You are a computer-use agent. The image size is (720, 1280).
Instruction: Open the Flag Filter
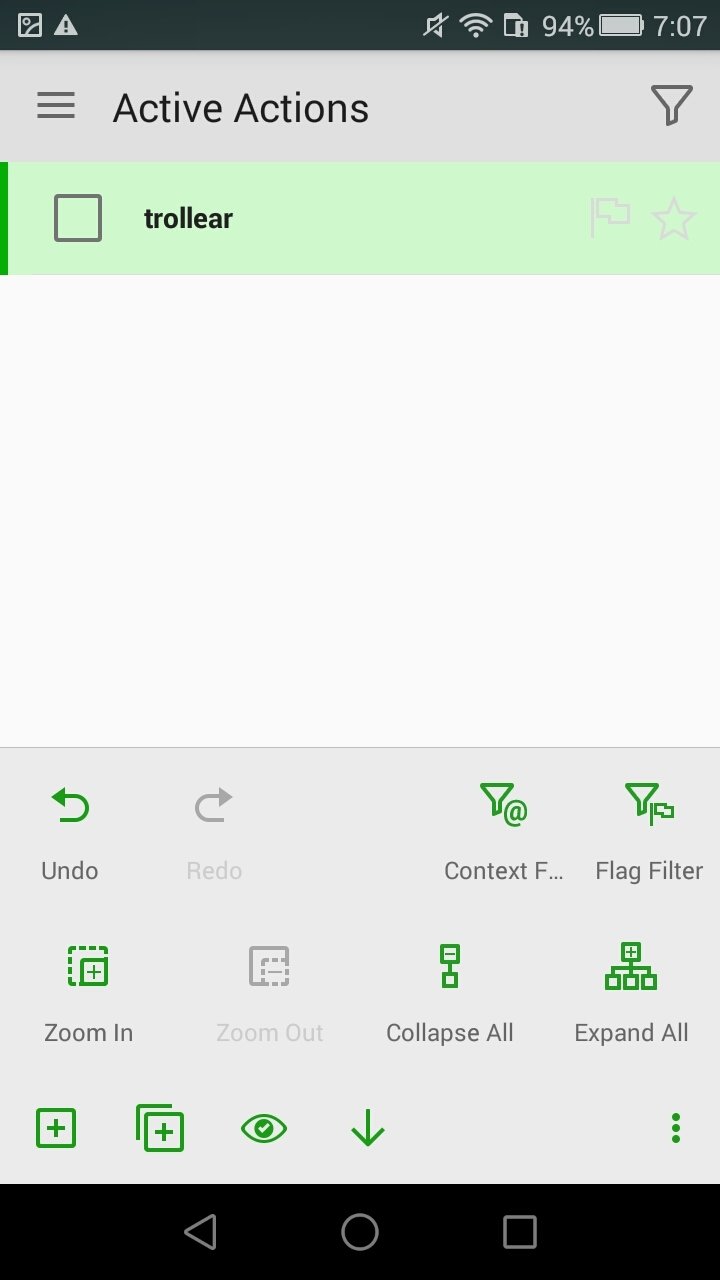(649, 833)
